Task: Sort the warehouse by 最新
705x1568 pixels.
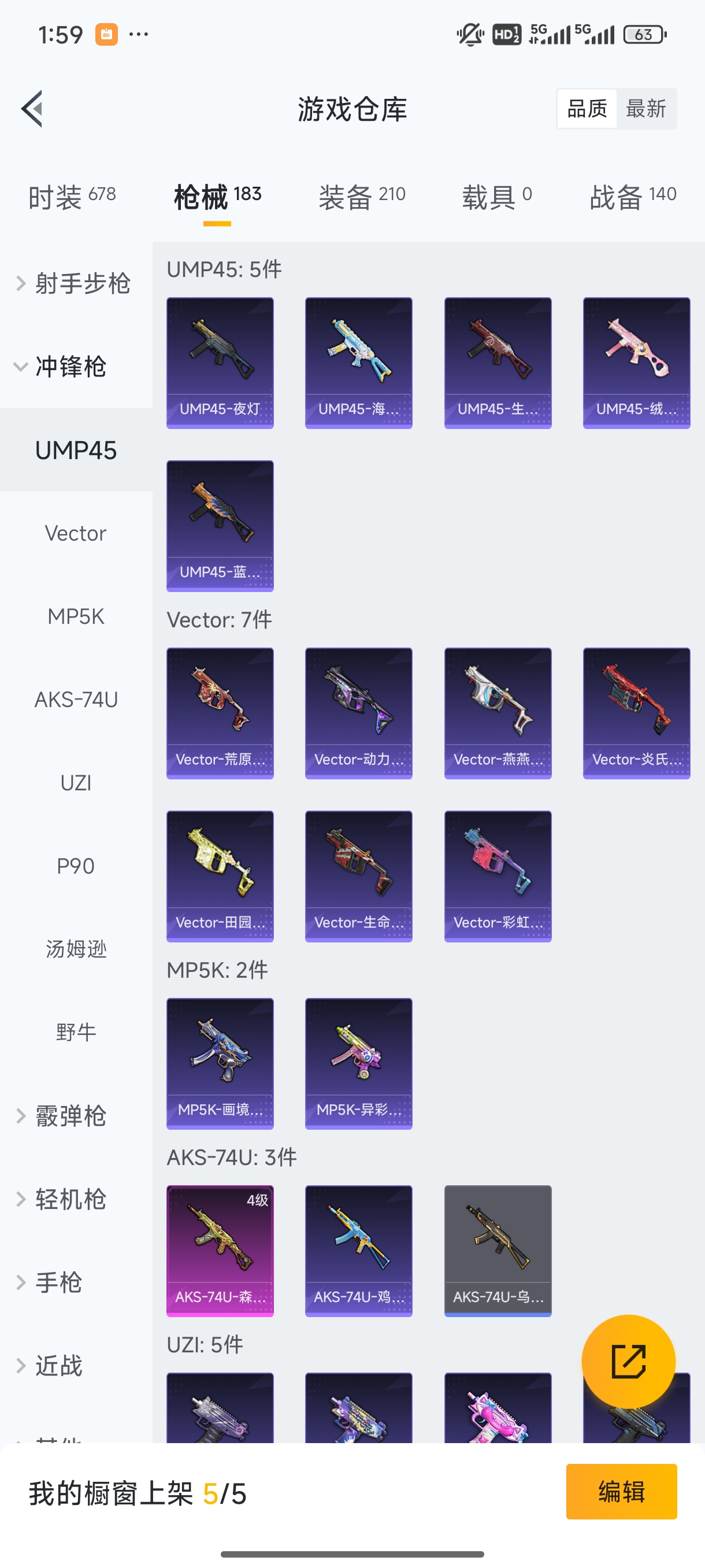Action: [645, 109]
